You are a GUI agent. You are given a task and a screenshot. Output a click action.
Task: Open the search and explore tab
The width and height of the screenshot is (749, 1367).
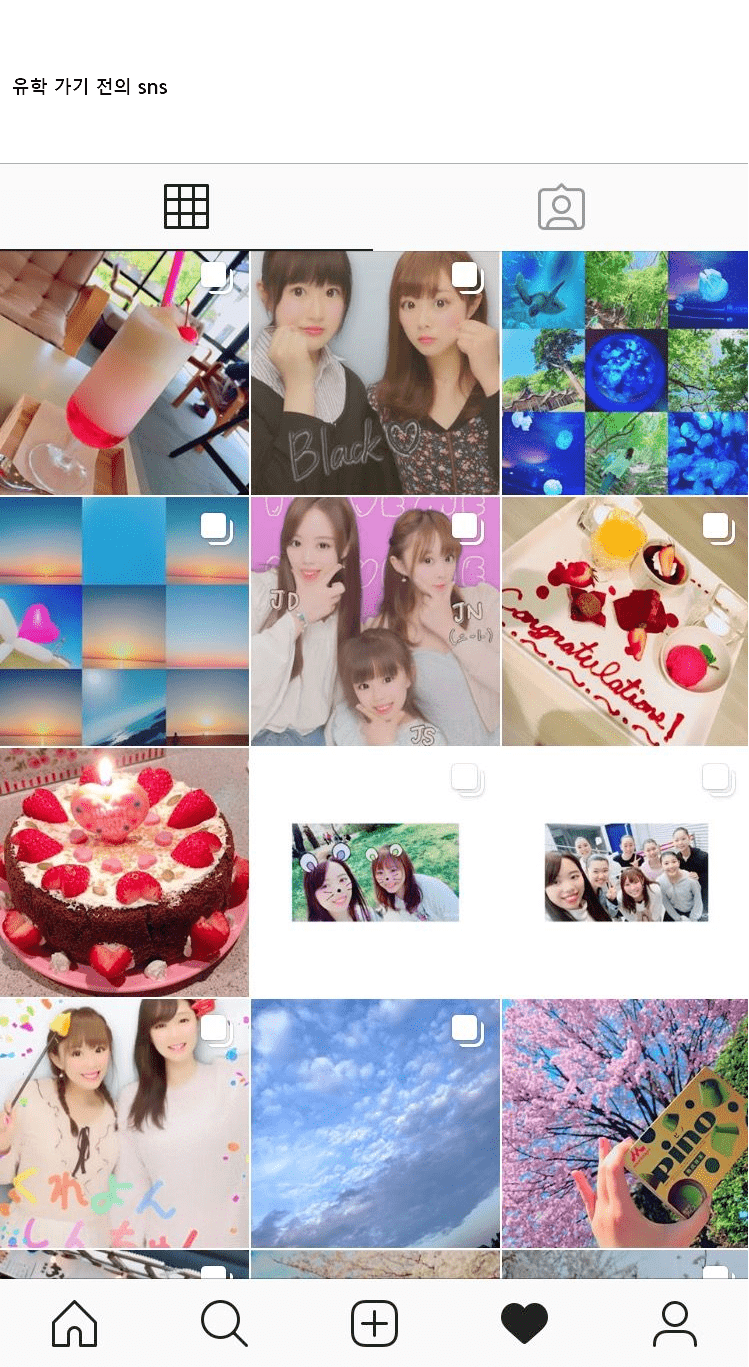point(224,1324)
